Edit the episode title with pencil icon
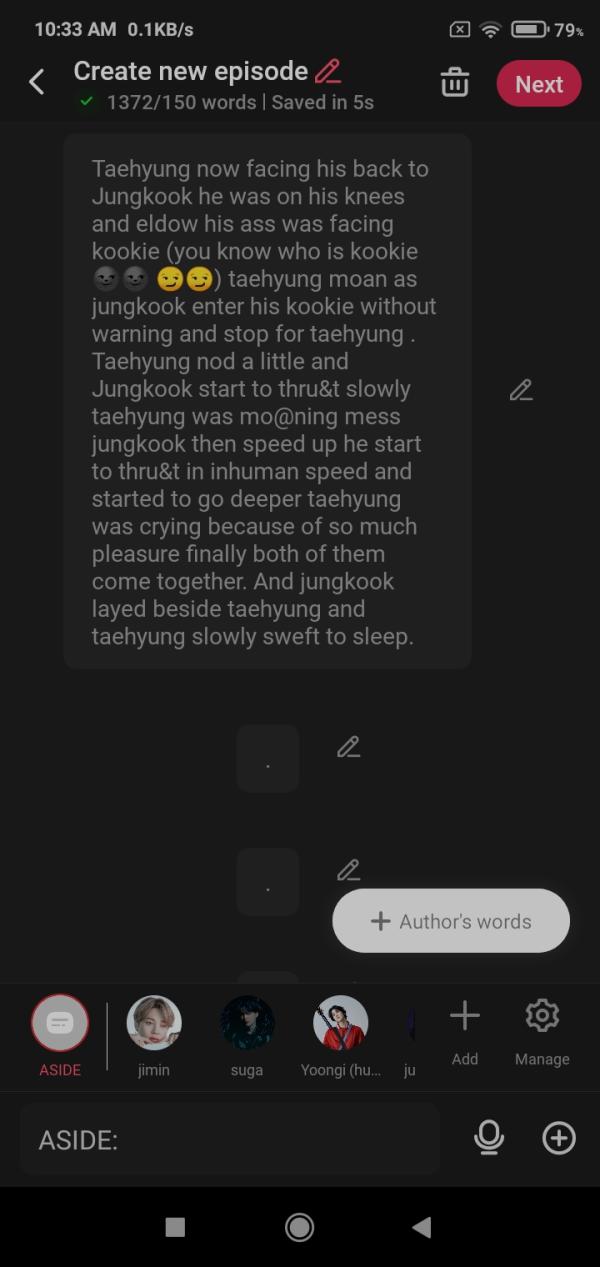The height and width of the screenshot is (1267, 600). pos(328,71)
